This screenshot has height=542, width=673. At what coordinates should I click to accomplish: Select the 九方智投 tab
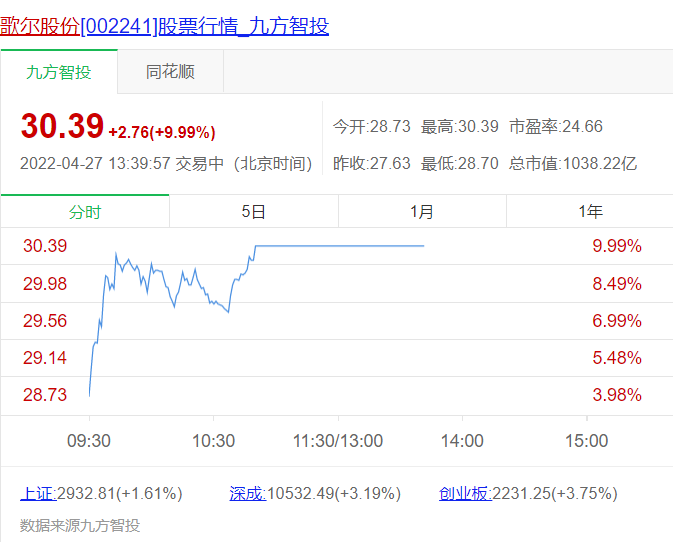coord(59,72)
